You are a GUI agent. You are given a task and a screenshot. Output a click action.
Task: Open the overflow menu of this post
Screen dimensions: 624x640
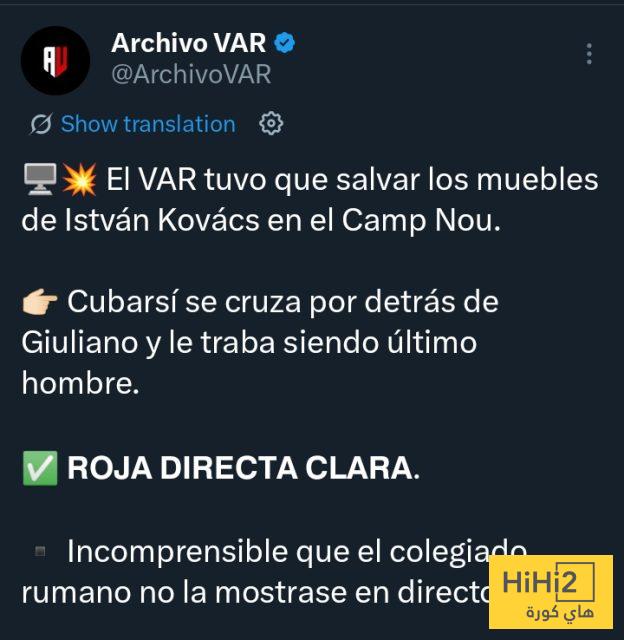[x=590, y=54]
